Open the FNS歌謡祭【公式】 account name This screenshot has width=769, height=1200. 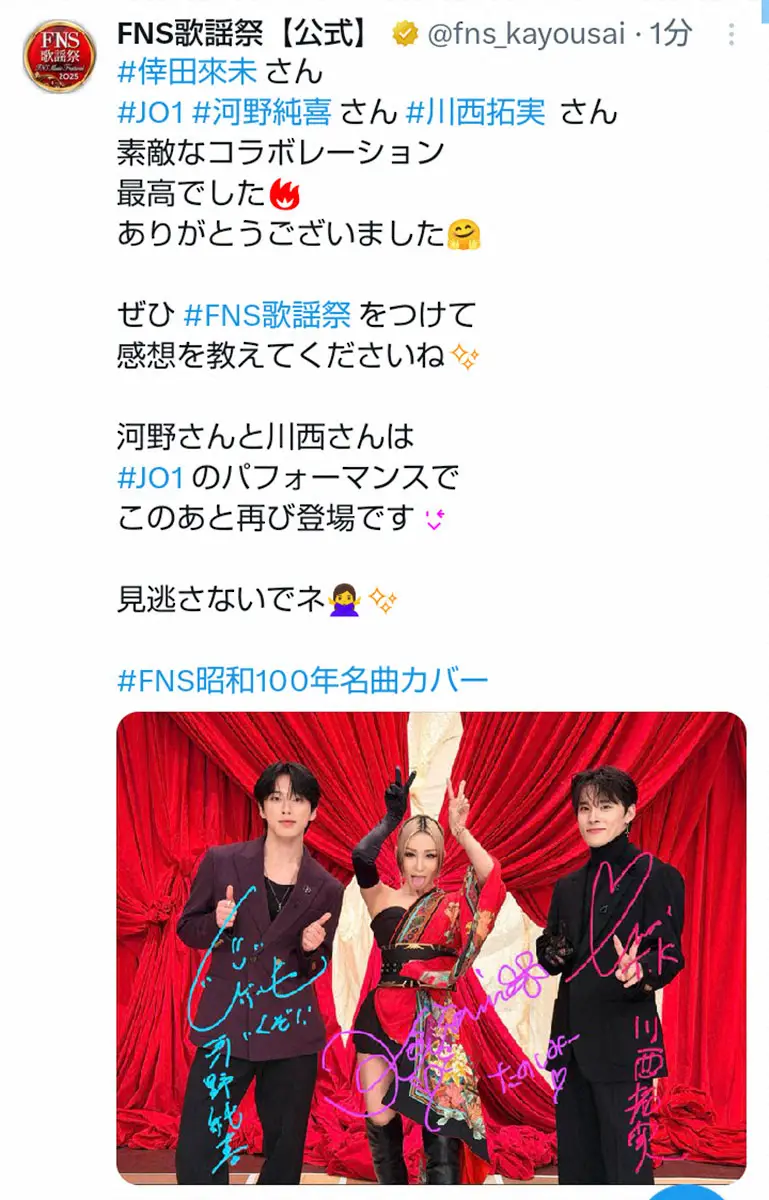[x=243, y=34]
